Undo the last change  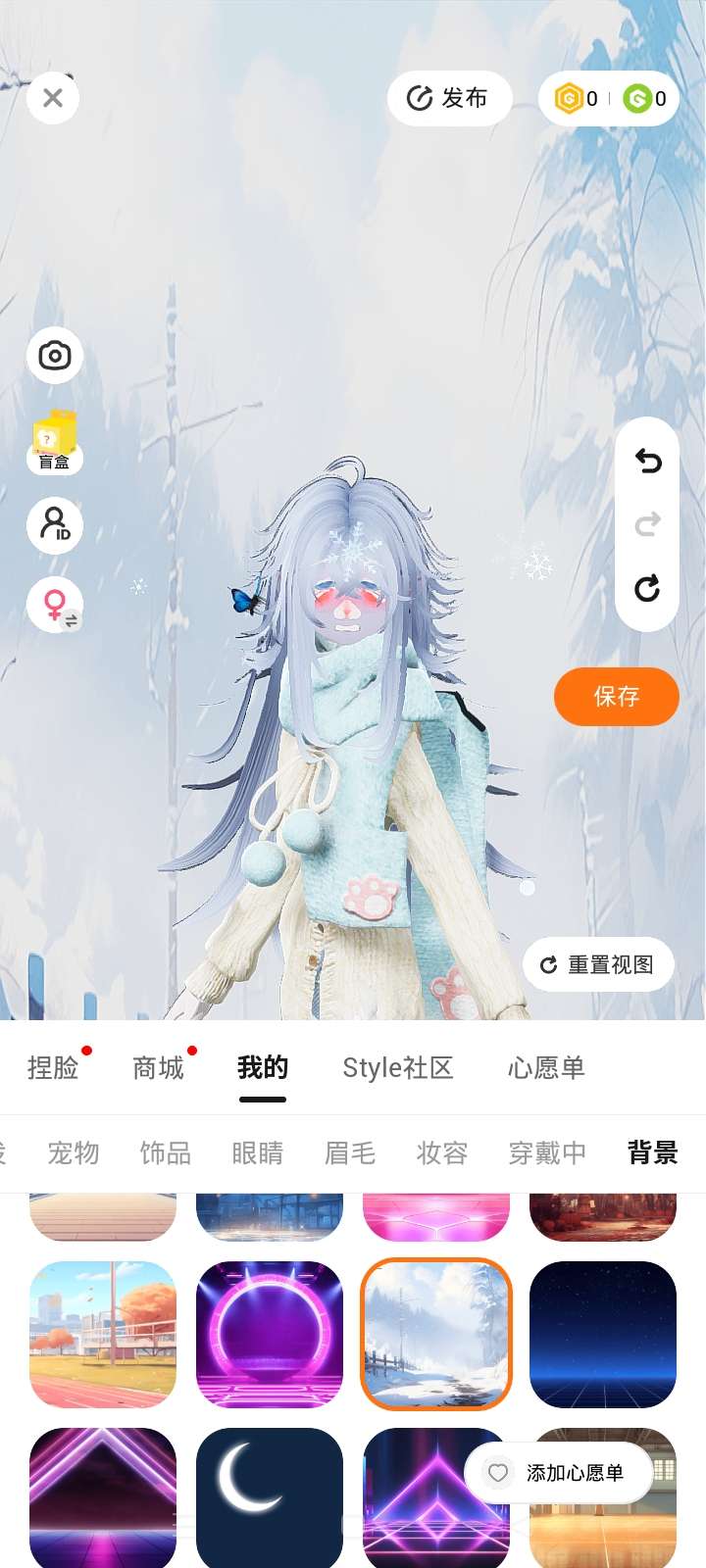pyautogui.click(x=647, y=461)
